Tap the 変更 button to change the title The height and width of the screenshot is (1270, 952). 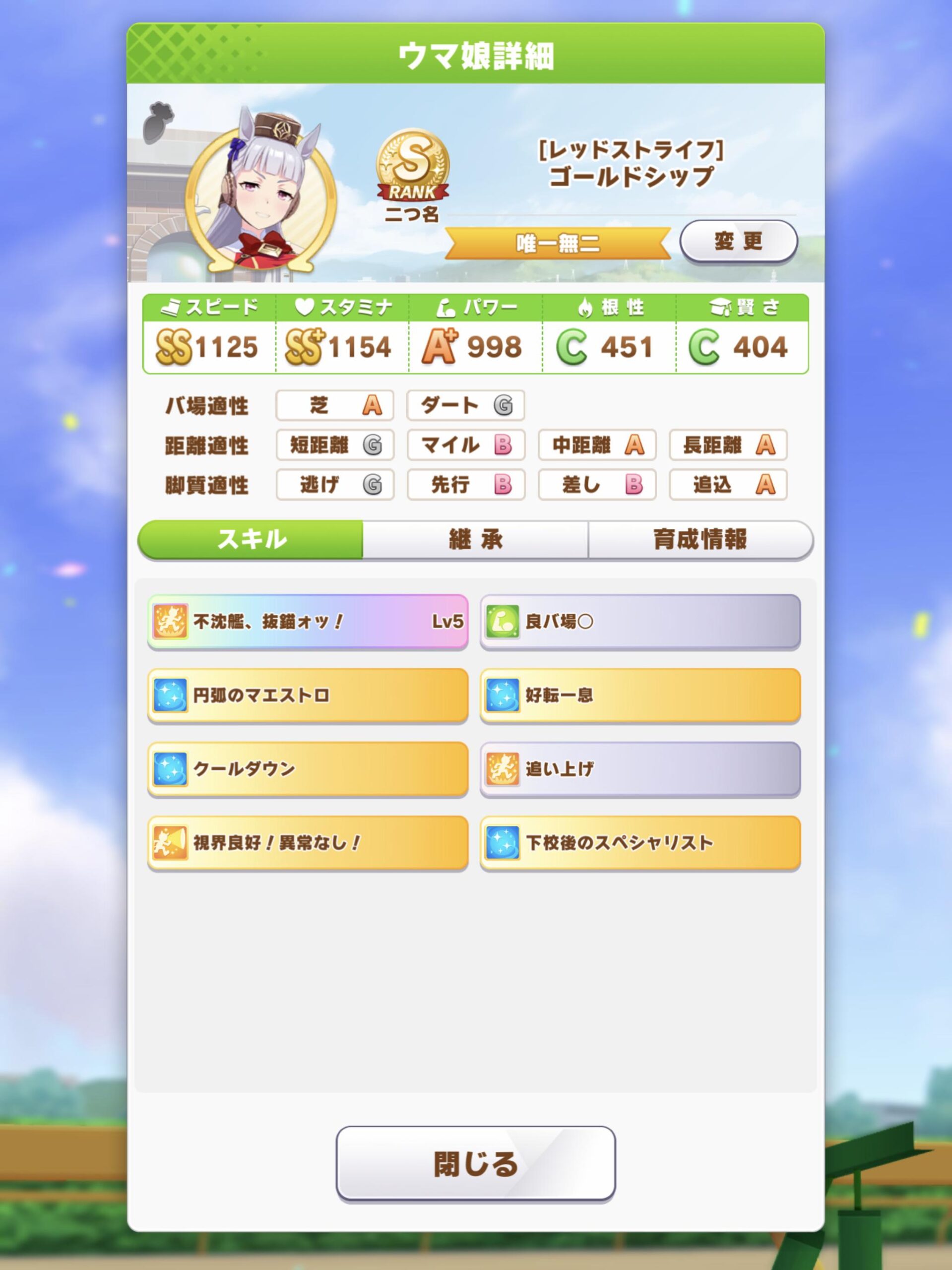tap(738, 241)
